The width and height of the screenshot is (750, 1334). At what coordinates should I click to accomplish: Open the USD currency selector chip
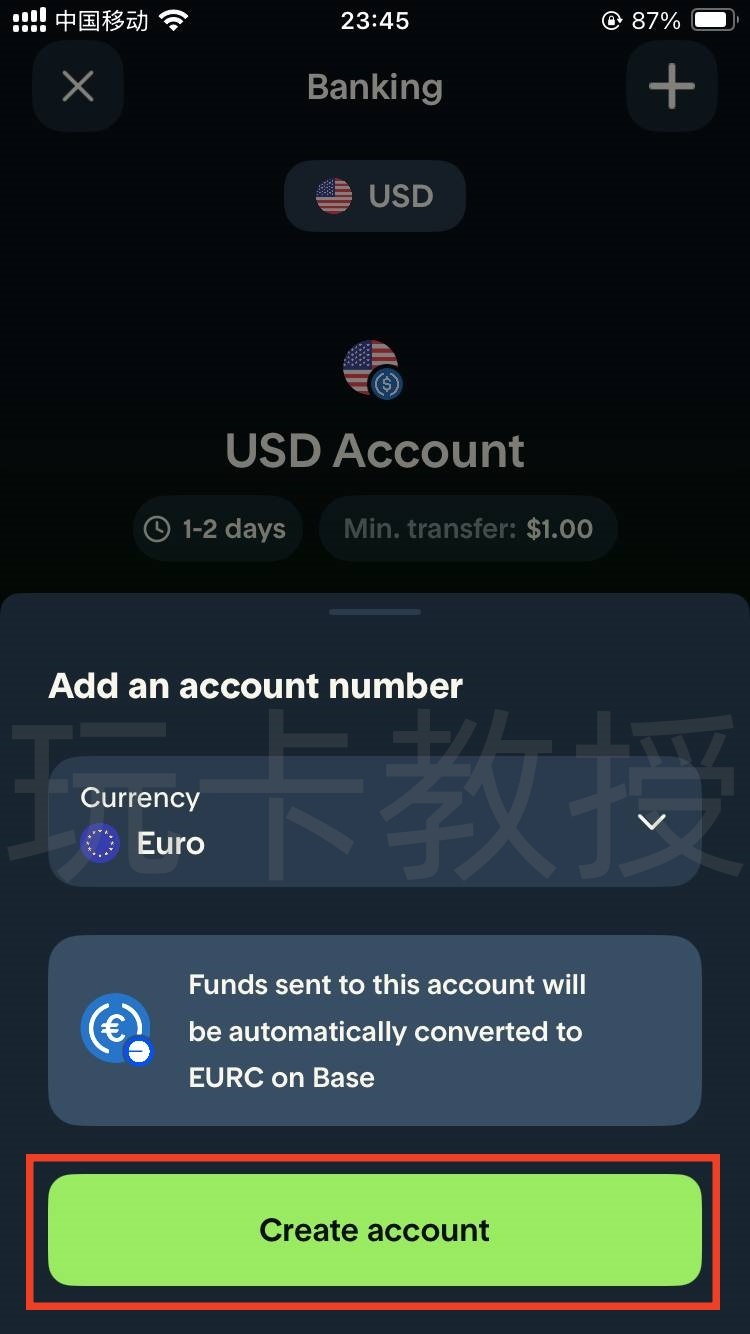pyautogui.click(x=375, y=196)
